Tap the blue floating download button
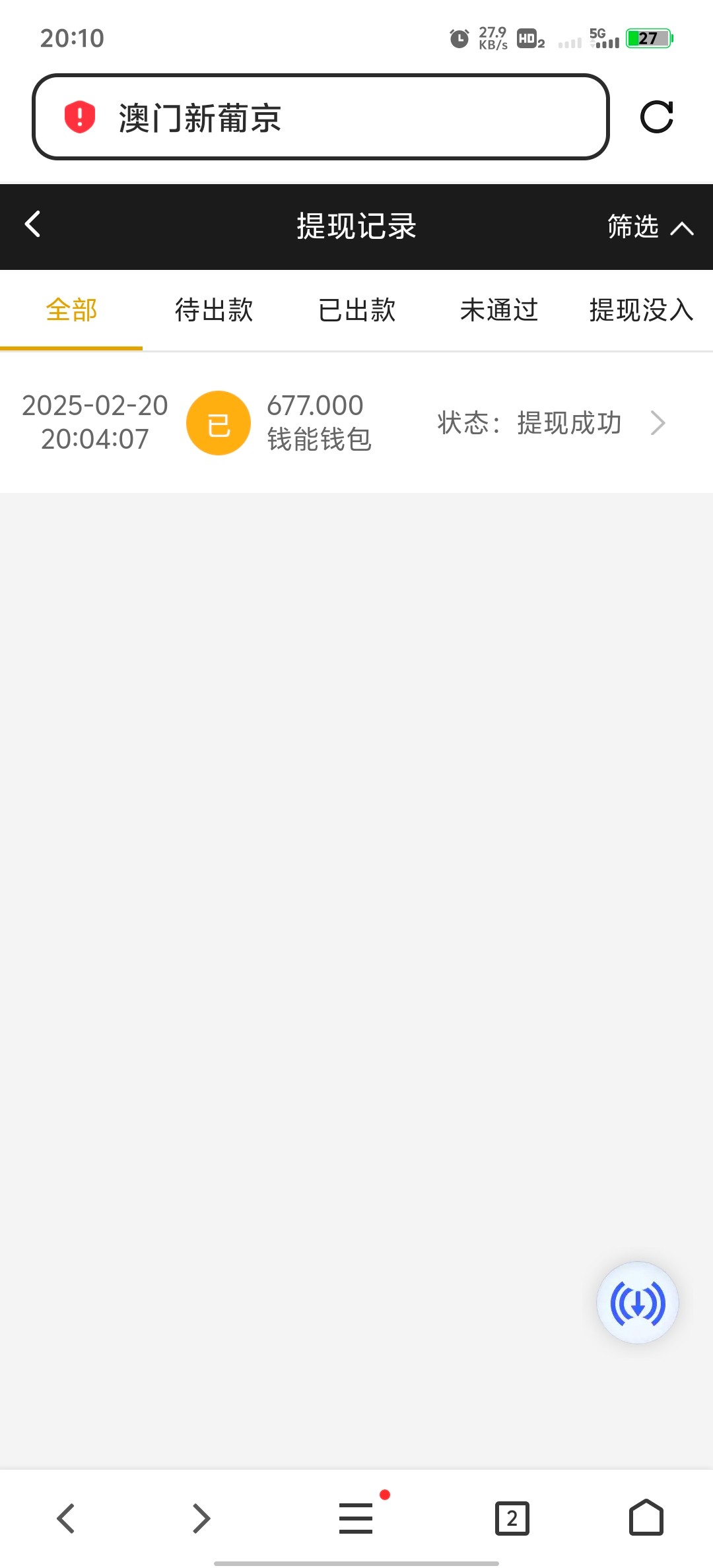The height and width of the screenshot is (1568, 713). point(638,1302)
